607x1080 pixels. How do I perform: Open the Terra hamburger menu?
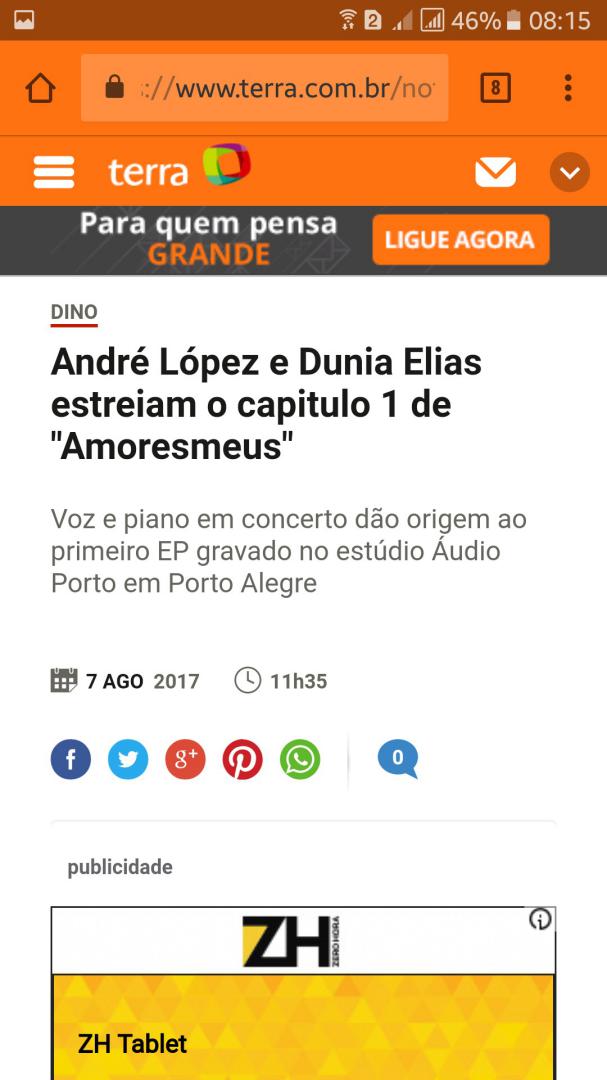coord(54,172)
